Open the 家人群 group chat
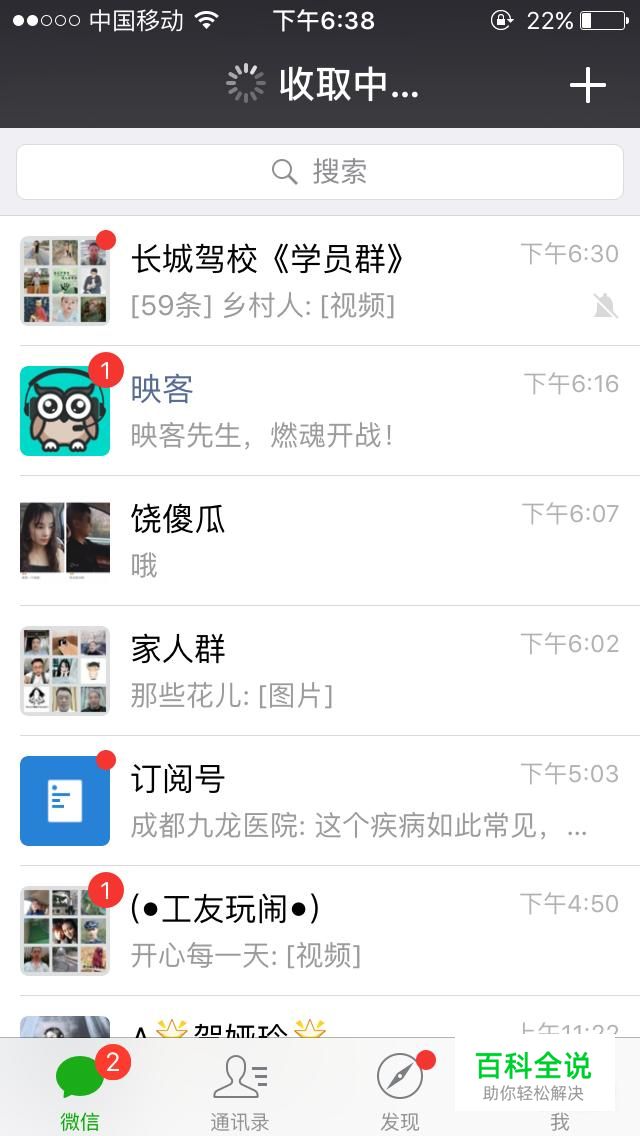640x1136 pixels. coord(320,671)
